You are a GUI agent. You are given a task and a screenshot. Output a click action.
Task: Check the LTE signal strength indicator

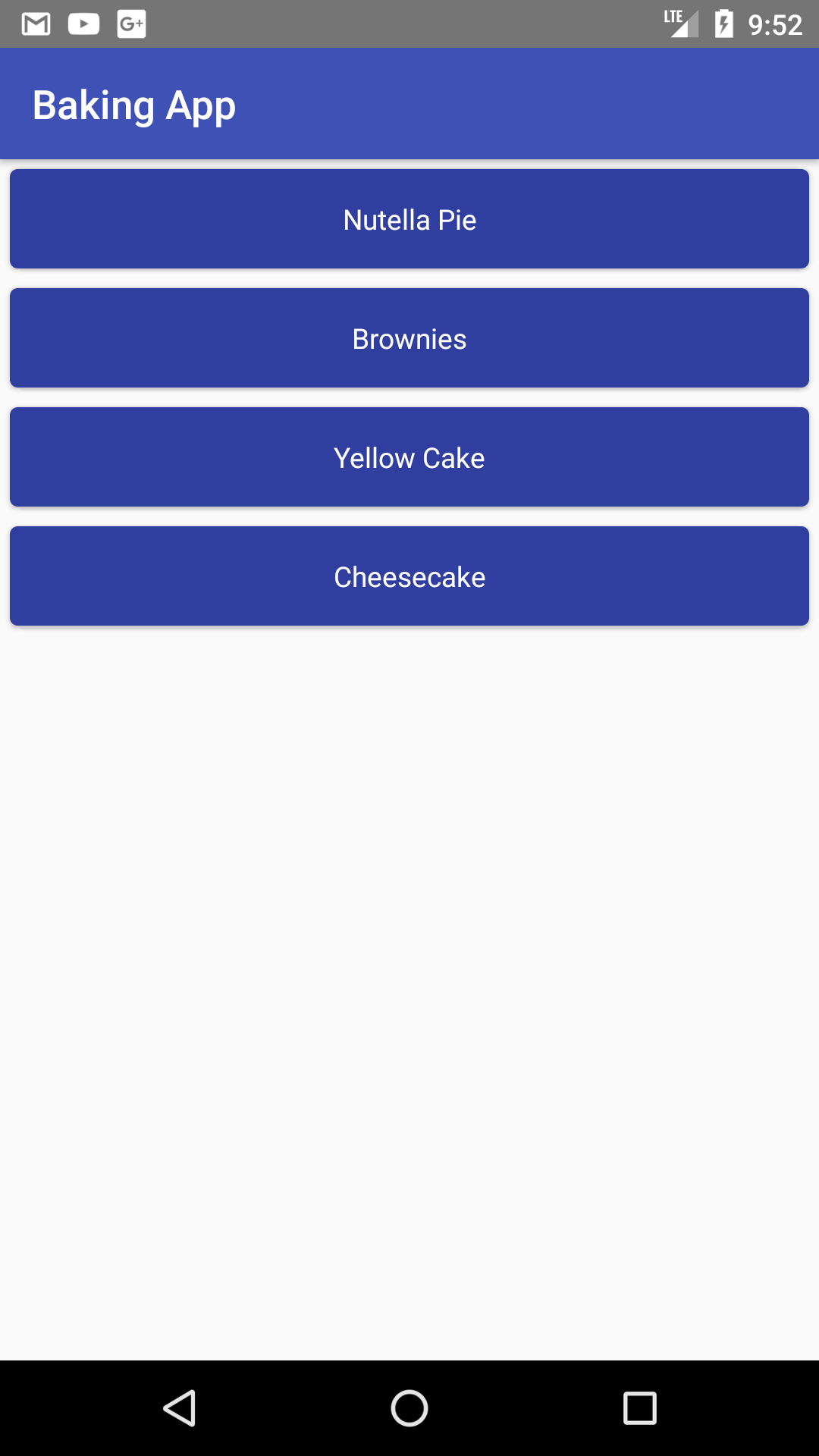[x=679, y=24]
